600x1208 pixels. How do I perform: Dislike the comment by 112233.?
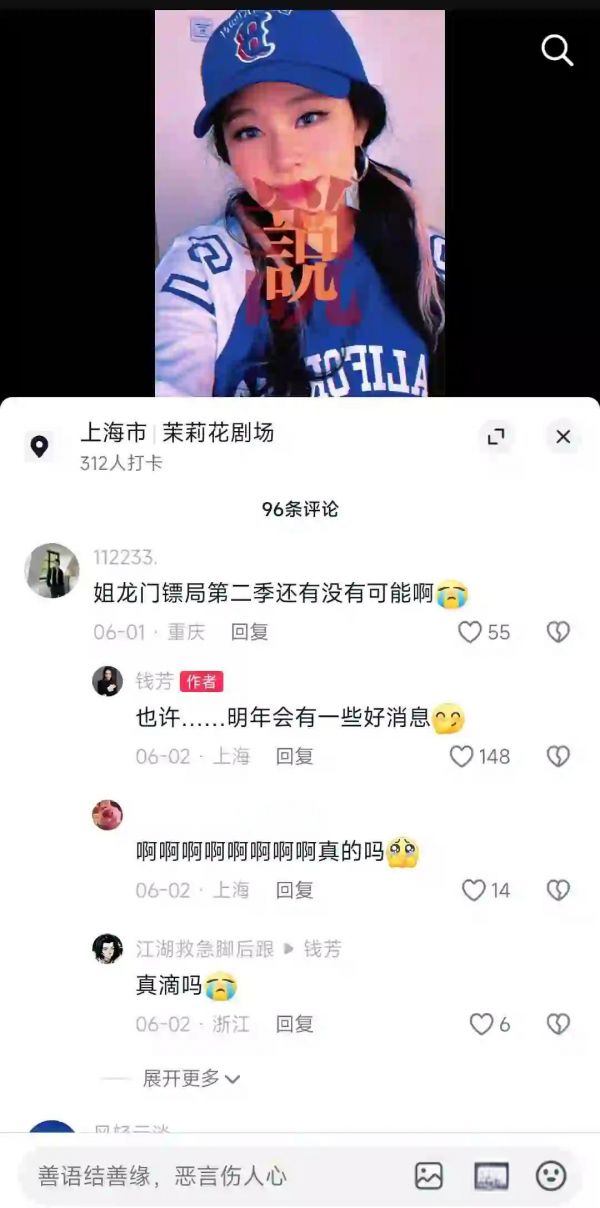(x=558, y=632)
